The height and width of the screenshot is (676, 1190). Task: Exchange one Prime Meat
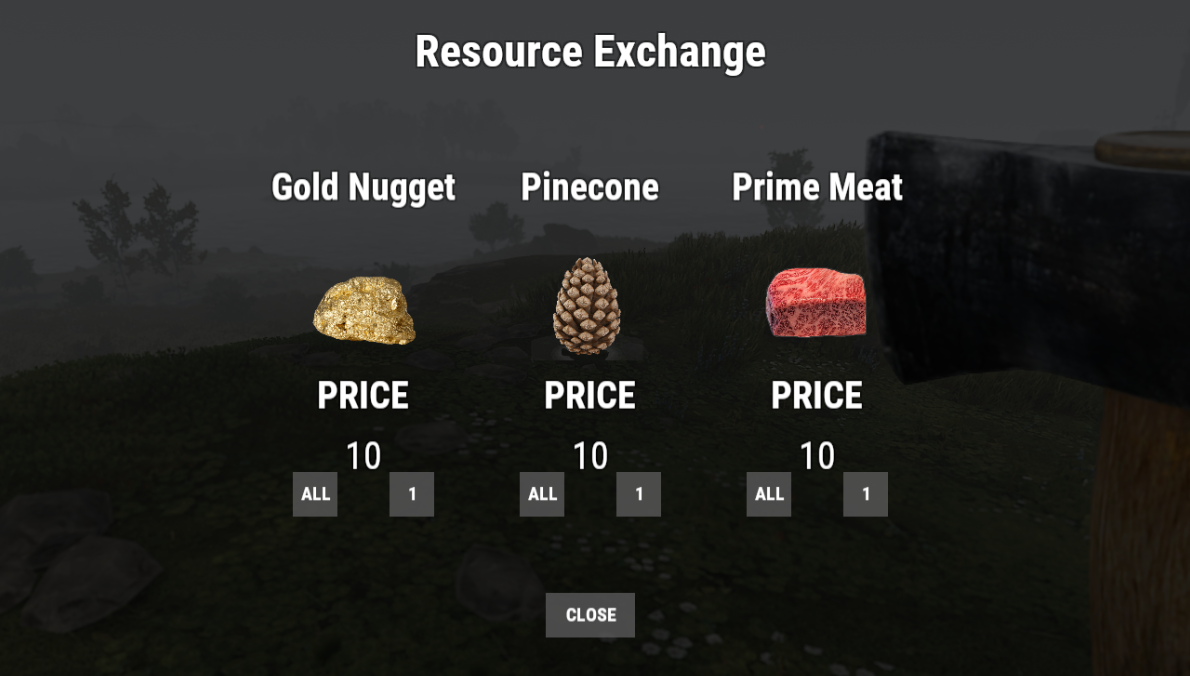pos(865,494)
